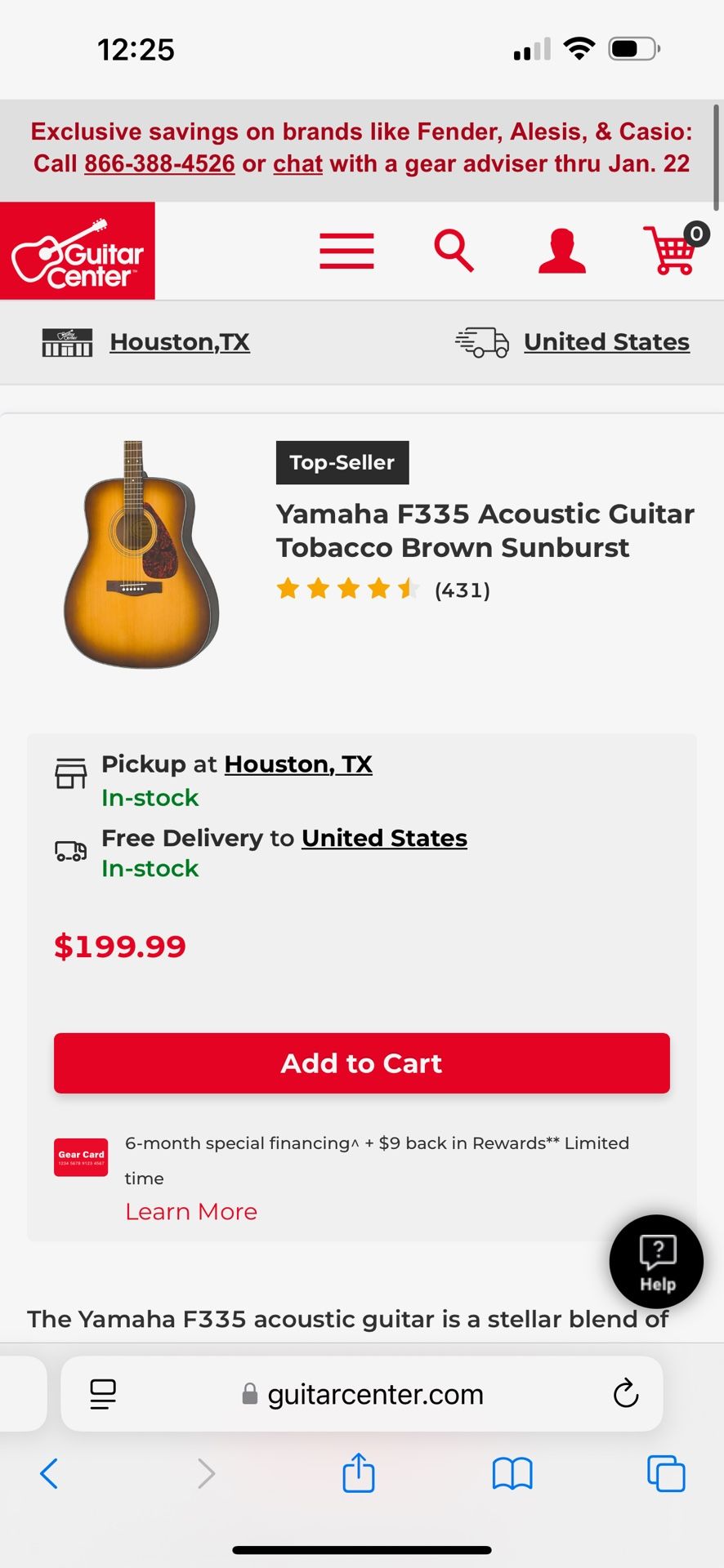
Task: Open the Safari share sheet
Action: pos(358,1474)
